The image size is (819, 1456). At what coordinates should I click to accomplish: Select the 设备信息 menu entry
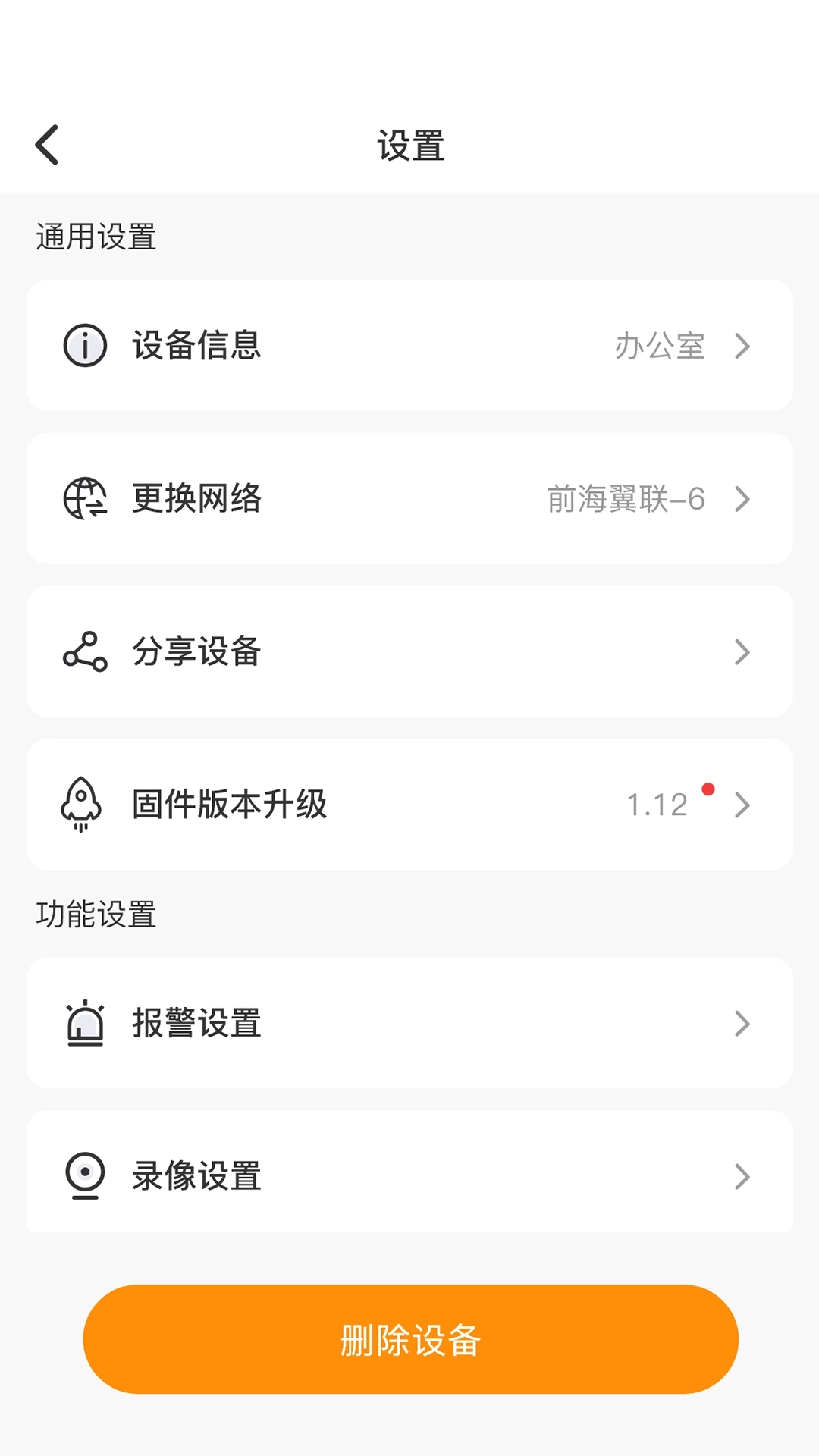pyautogui.click(x=196, y=347)
